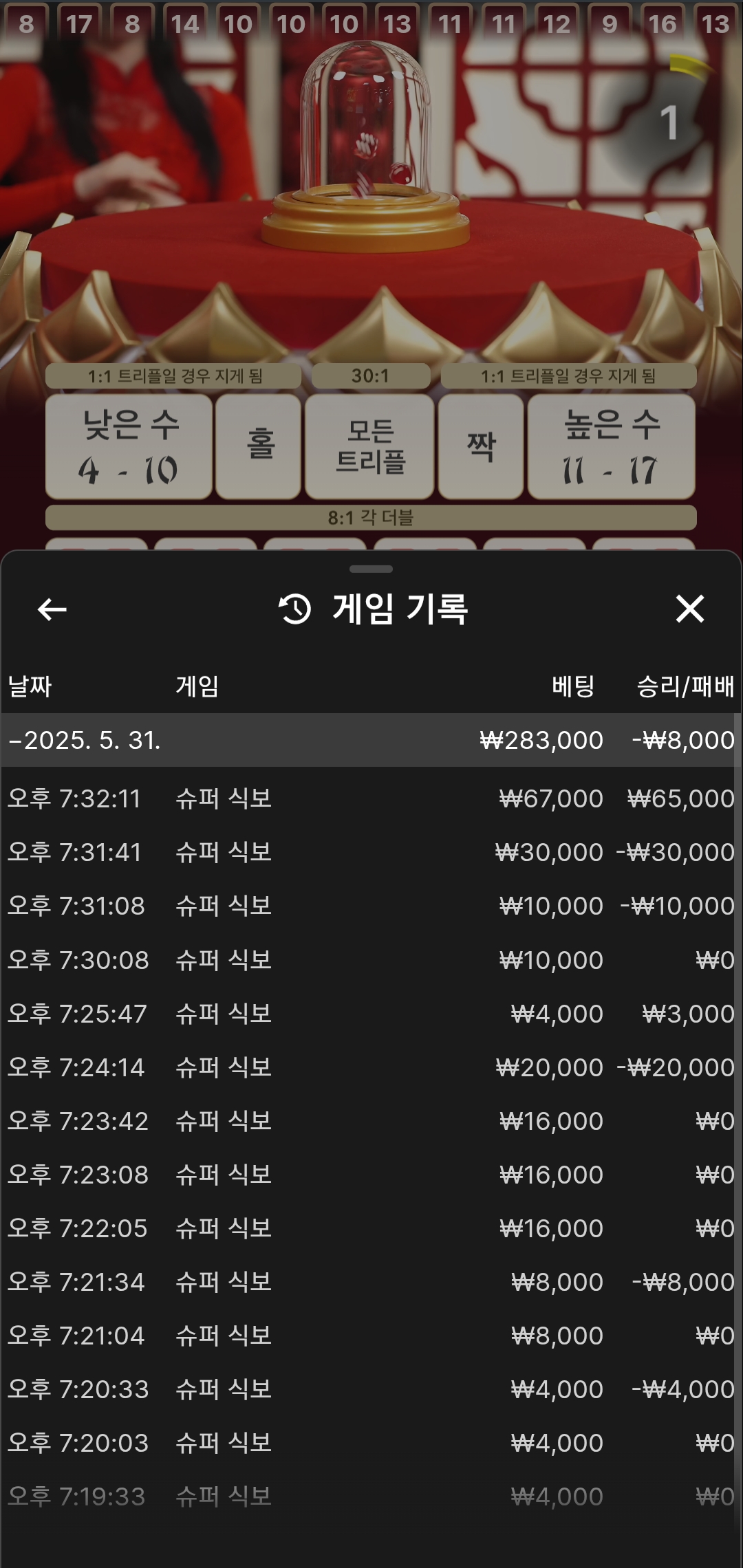Select the 오후 7:25:47 game record
Image resolution: width=743 pixels, height=1568 pixels.
click(371, 1013)
